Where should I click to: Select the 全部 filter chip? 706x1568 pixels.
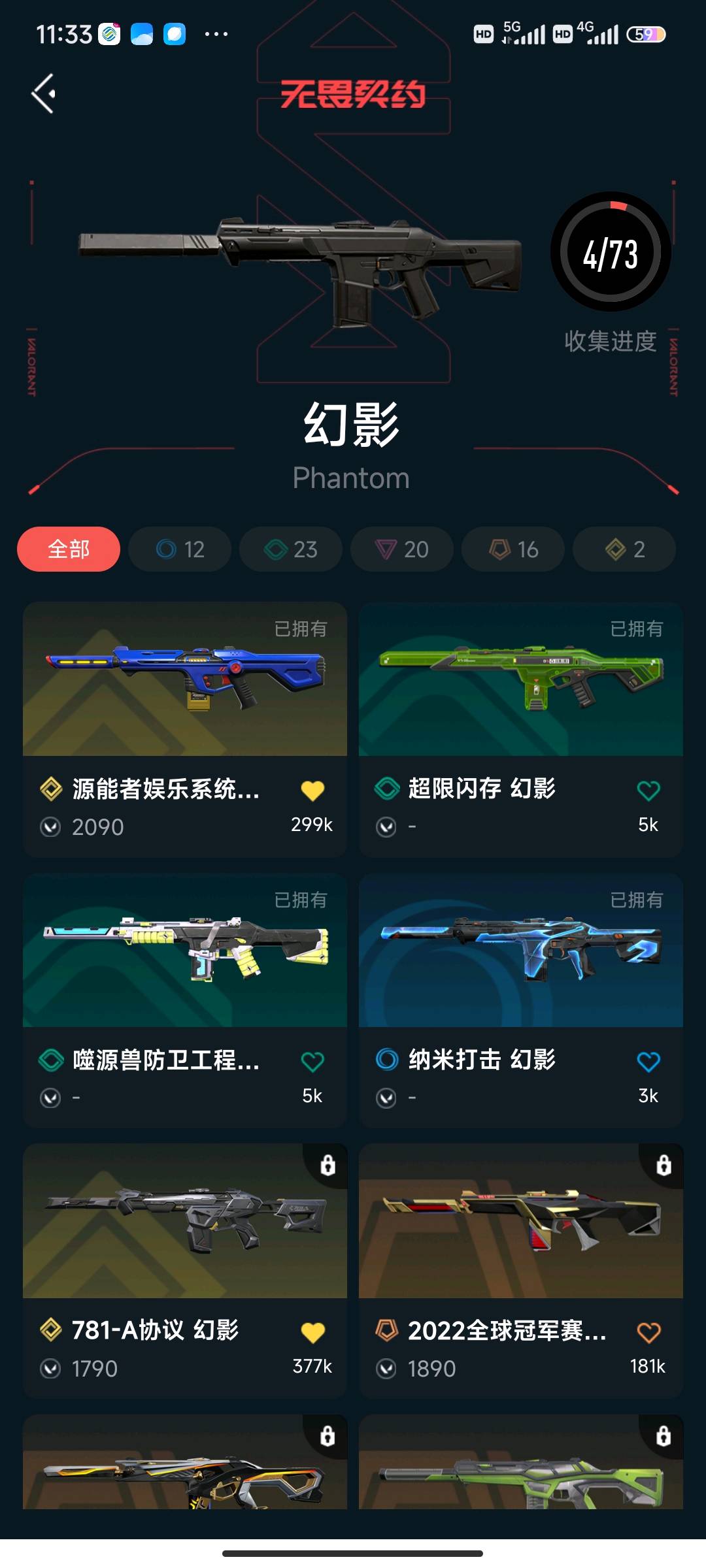[69, 549]
